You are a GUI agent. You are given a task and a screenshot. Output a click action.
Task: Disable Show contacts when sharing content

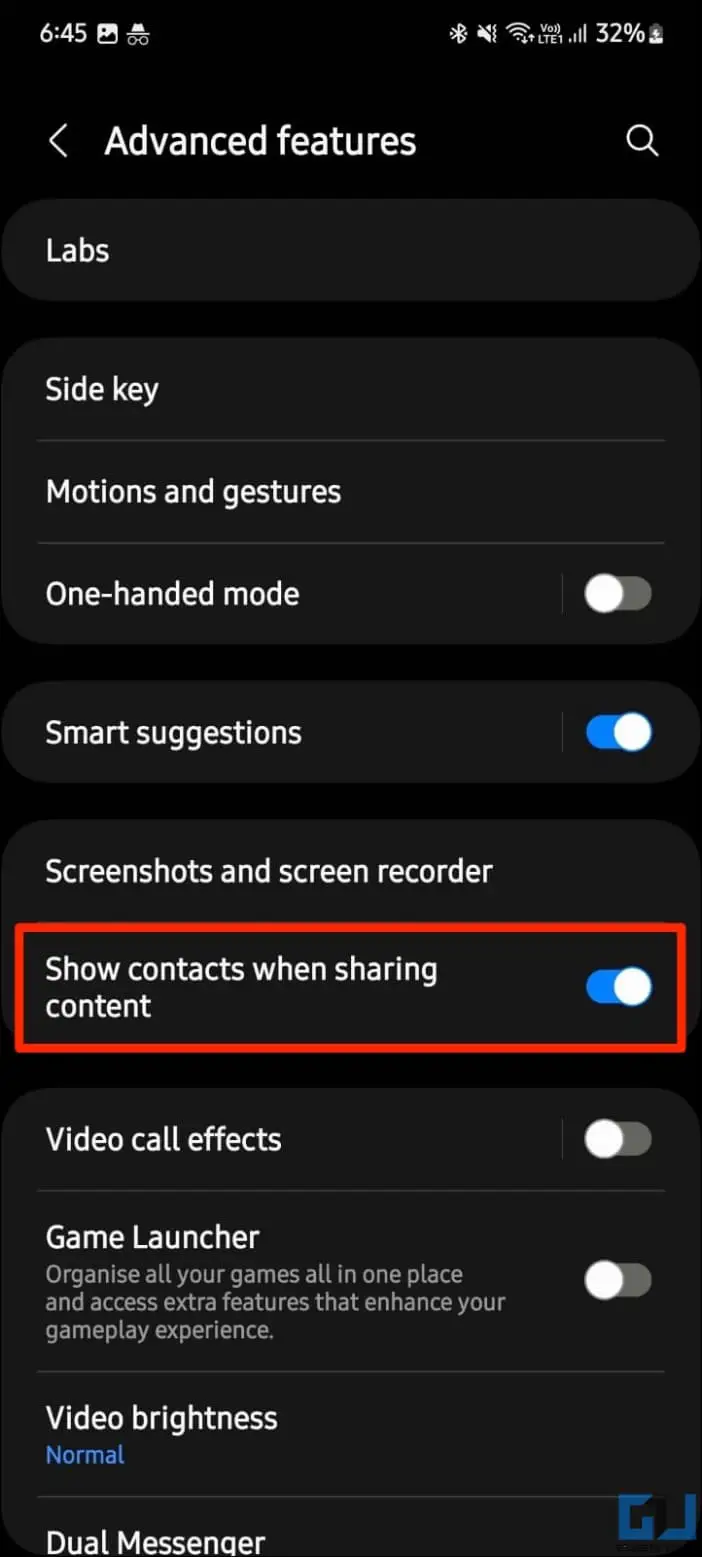tap(618, 987)
